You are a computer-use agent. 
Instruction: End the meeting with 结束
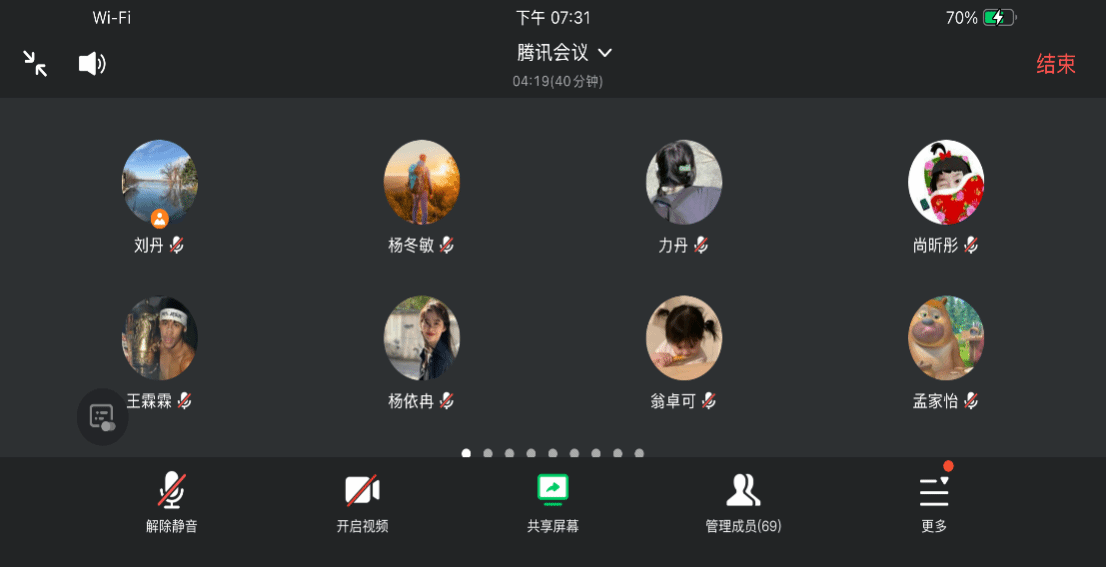[x=1055, y=64]
